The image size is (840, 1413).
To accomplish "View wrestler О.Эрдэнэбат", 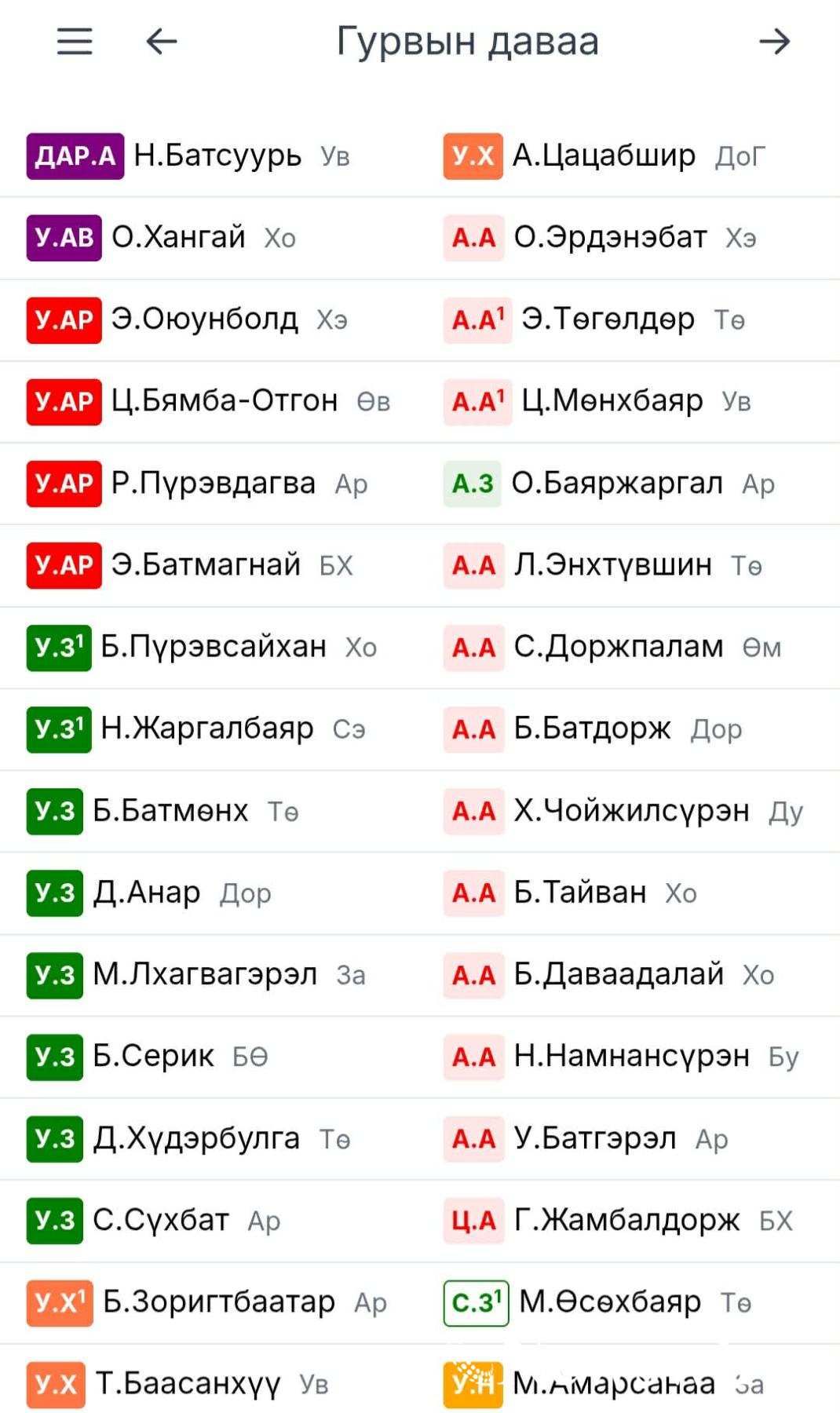I will pyautogui.click(x=610, y=238).
